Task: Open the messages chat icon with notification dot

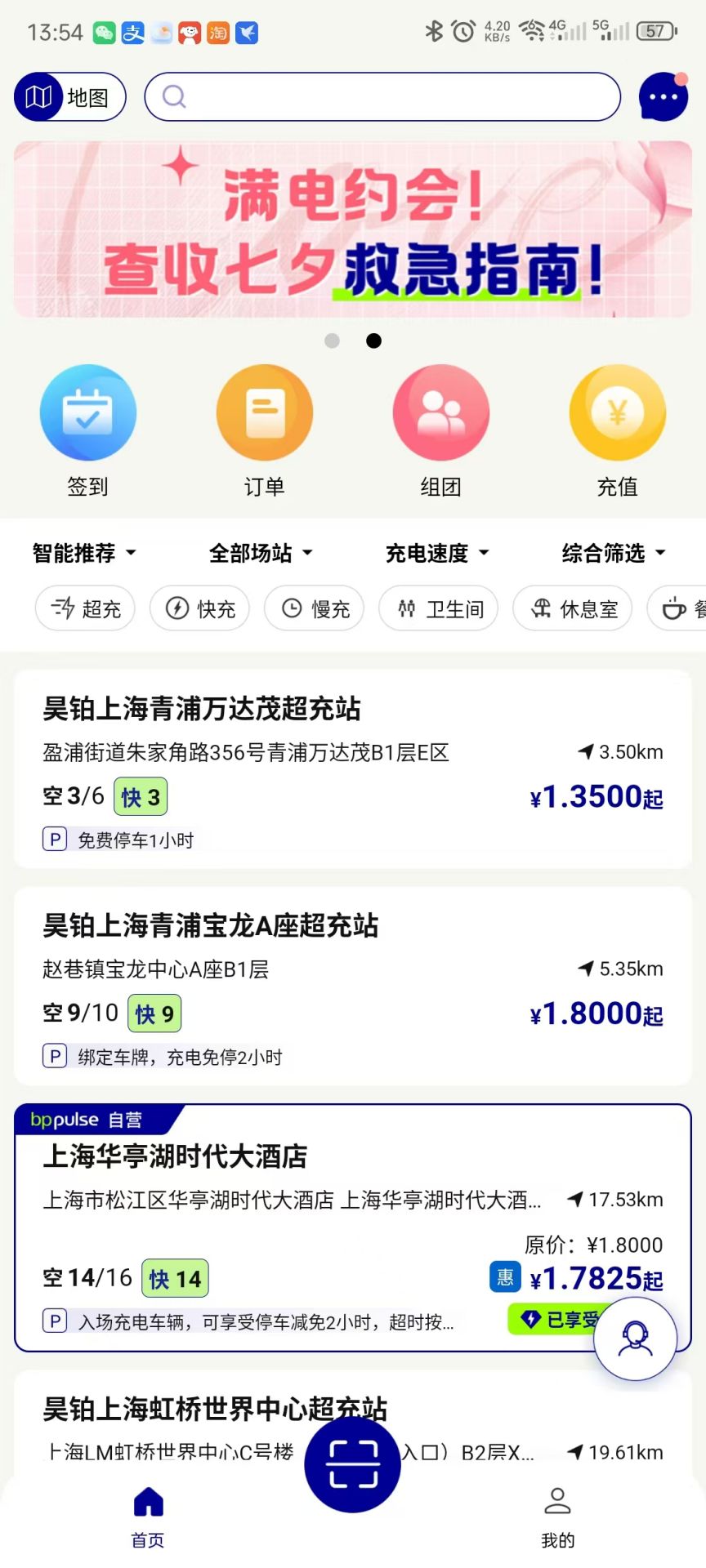Action: (662, 96)
